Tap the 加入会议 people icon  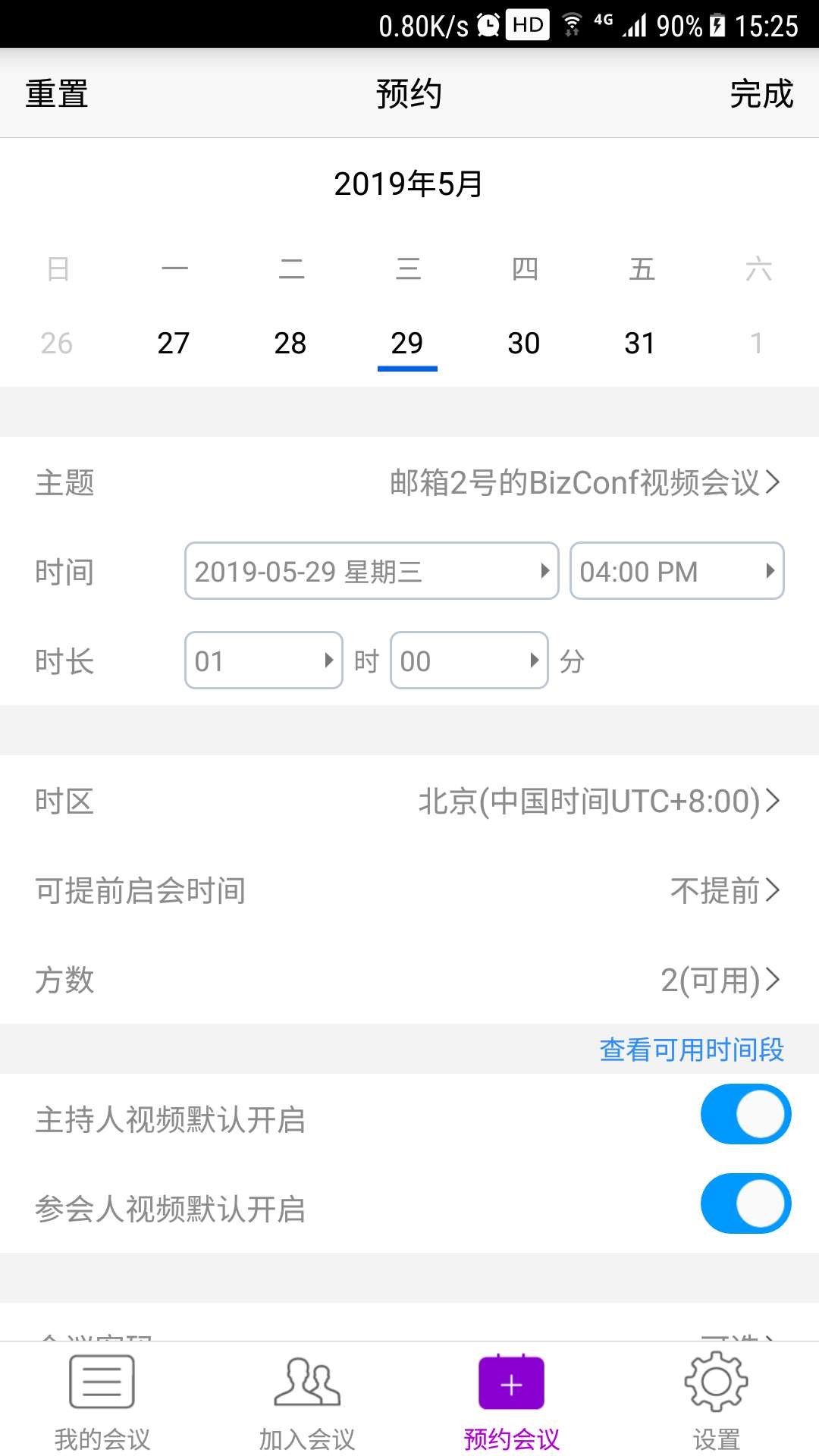point(307,1382)
